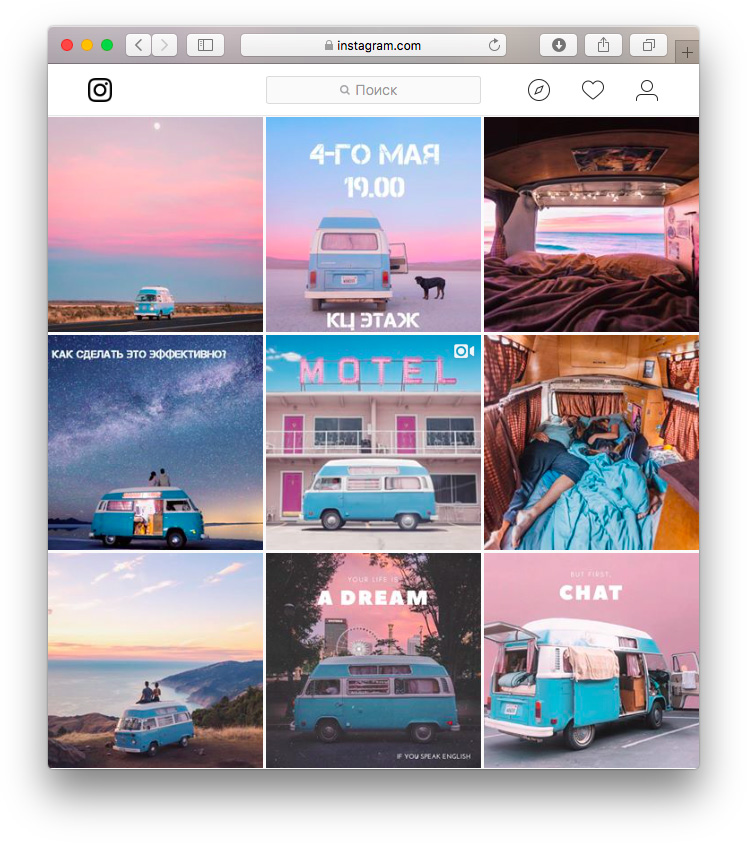Screen dimensions: 747x843
Task: Select the instagram.com address bar
Action: [372, 45]
